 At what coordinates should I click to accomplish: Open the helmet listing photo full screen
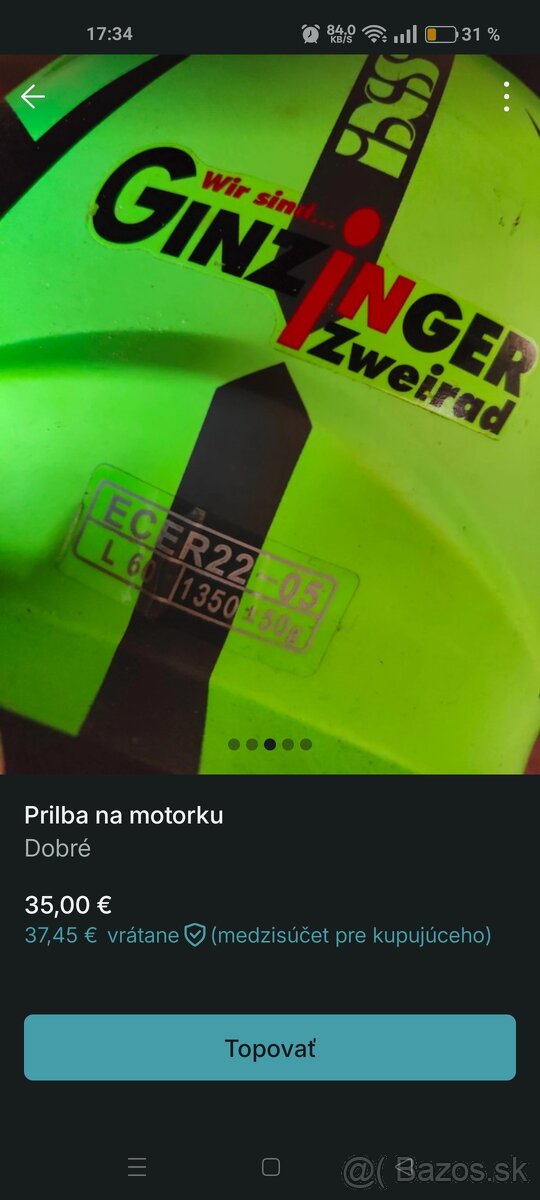click(x=270, y=414)
